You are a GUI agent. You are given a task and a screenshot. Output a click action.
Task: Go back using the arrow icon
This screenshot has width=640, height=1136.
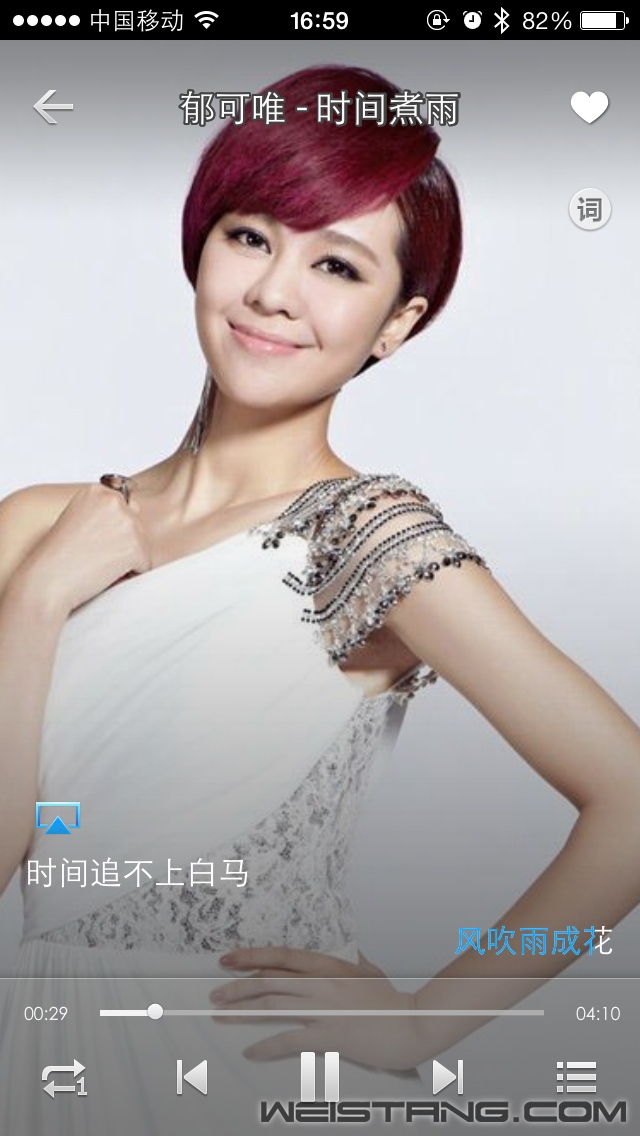pyautogui.click(x=52, y=107)
